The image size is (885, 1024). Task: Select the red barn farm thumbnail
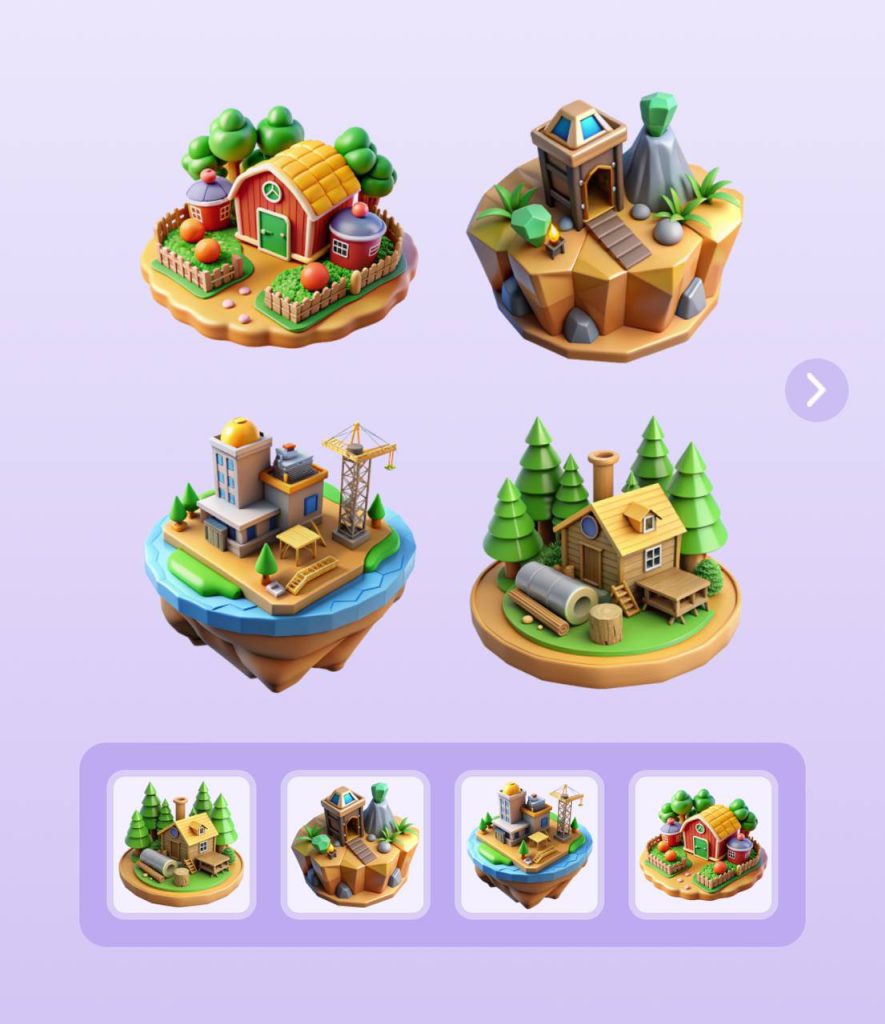click(x=703, y=844)
